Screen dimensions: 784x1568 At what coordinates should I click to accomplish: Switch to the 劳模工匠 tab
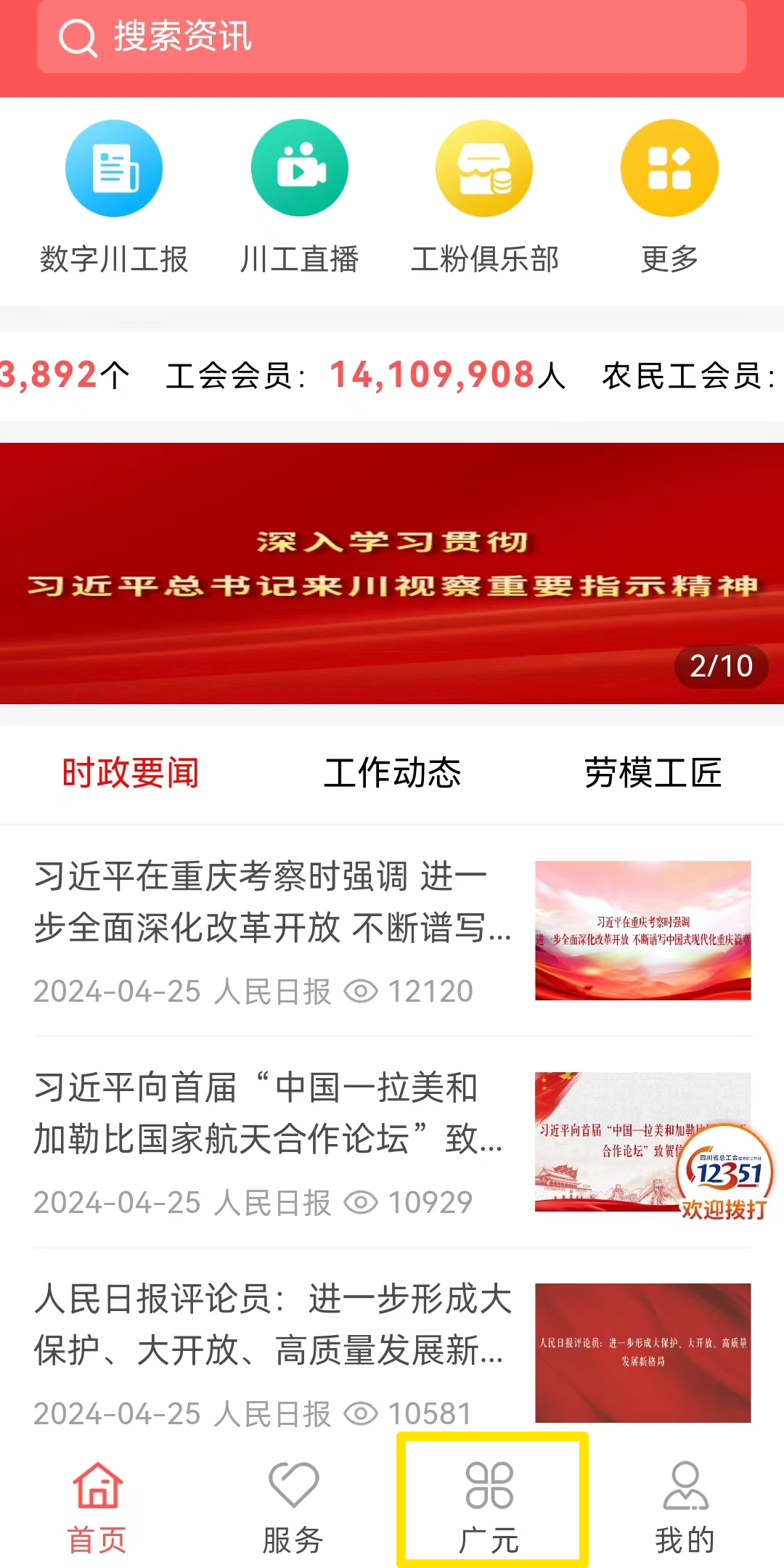(653, 772)
